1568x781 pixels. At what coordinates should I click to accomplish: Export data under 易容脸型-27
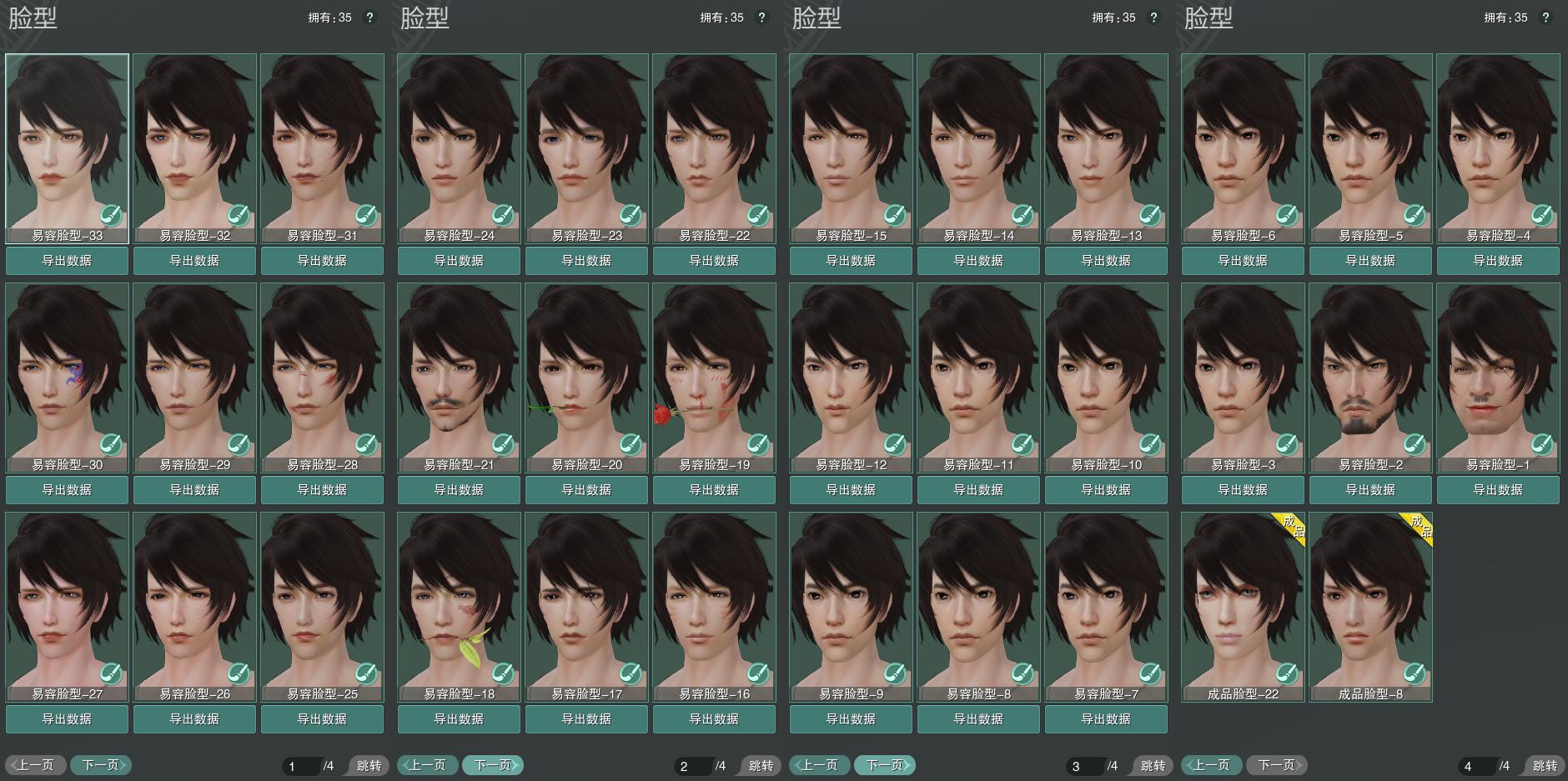67,719
